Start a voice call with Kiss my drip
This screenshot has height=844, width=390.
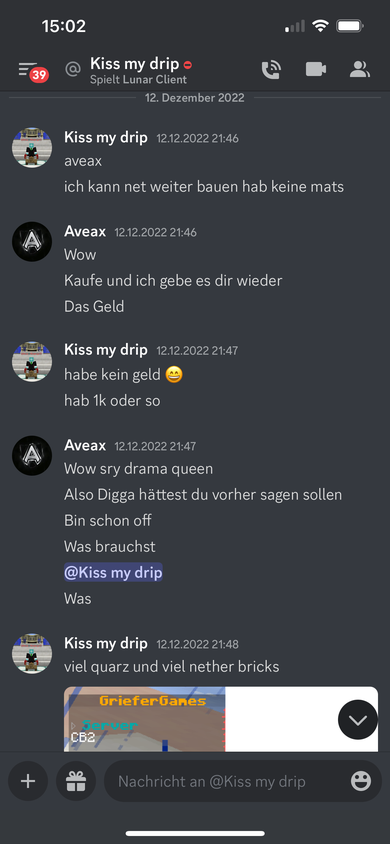tap(271, 70)
